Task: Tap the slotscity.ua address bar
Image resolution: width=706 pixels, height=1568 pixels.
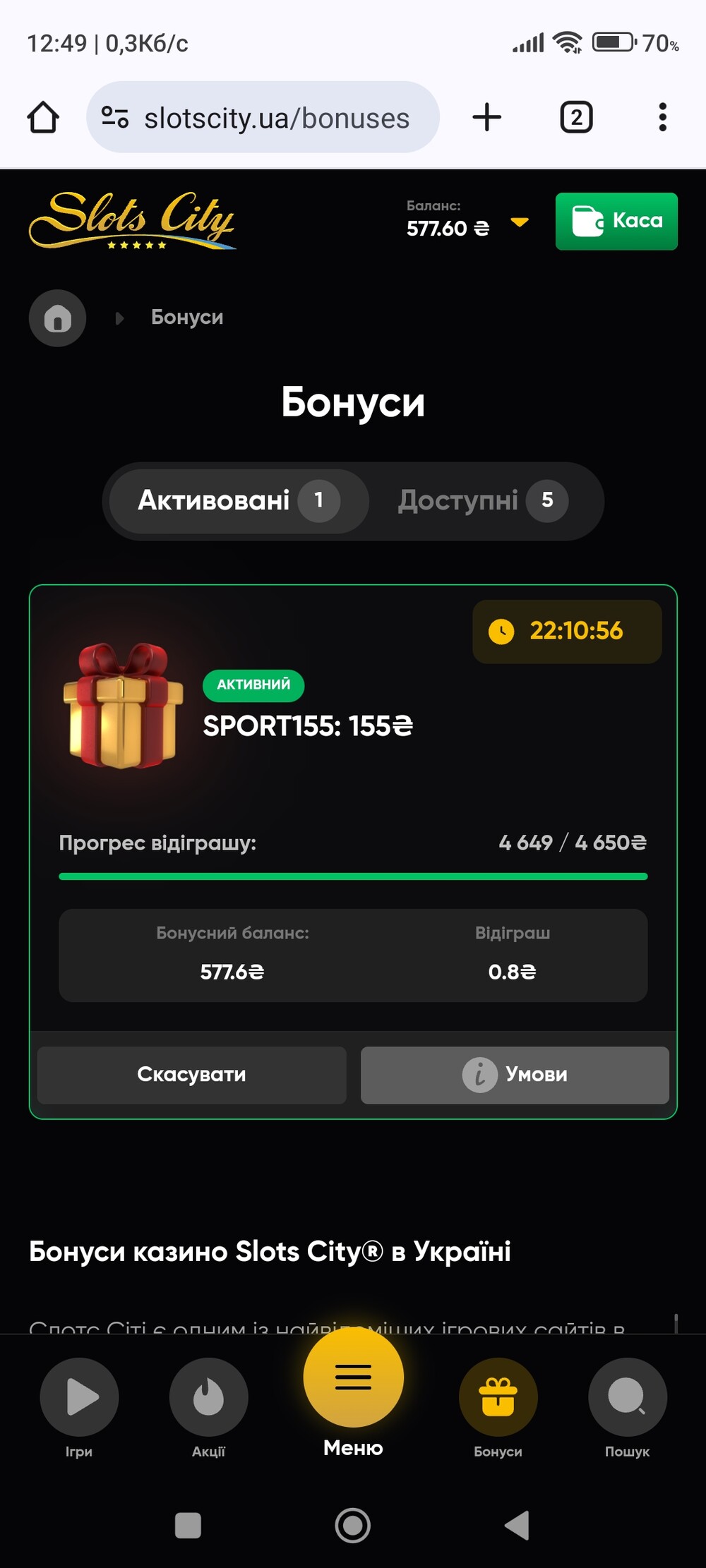Action: point(263,117)
